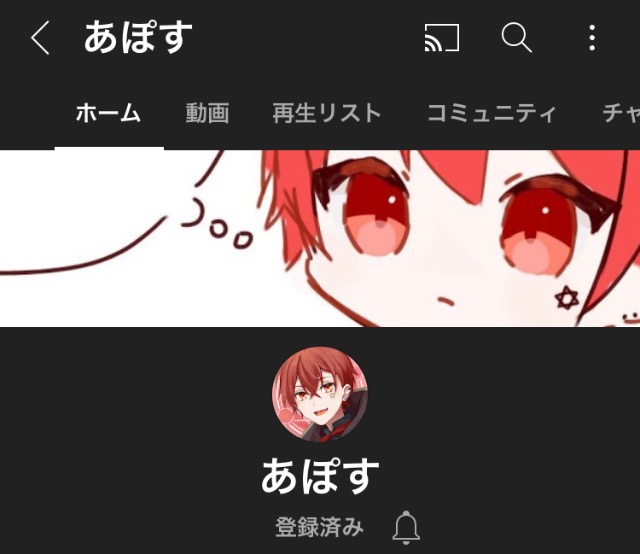640x554 pixels.
Task: Open the three-dot overflow menu
Action: point(592,39)
